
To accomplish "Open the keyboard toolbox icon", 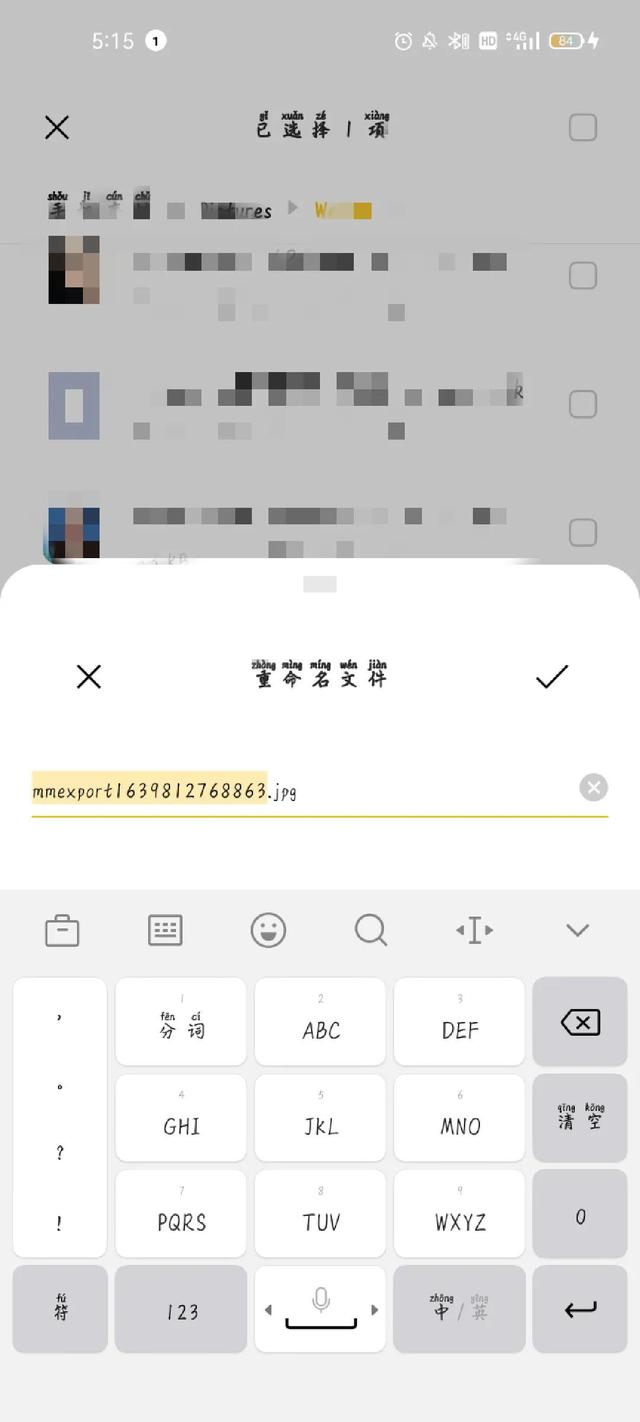I will click(x=62, y=930).
